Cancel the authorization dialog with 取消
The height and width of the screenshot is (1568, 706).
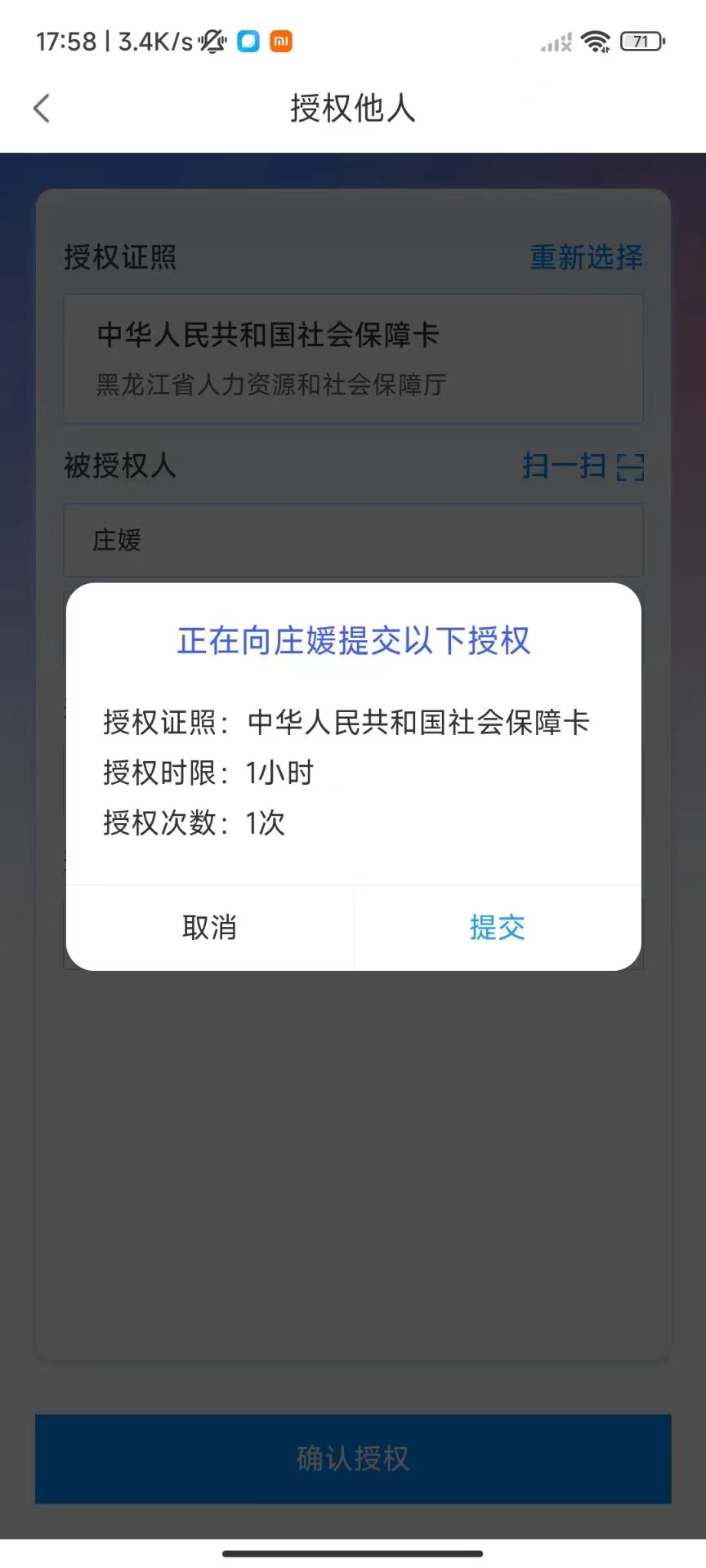(x=210, y=928)
